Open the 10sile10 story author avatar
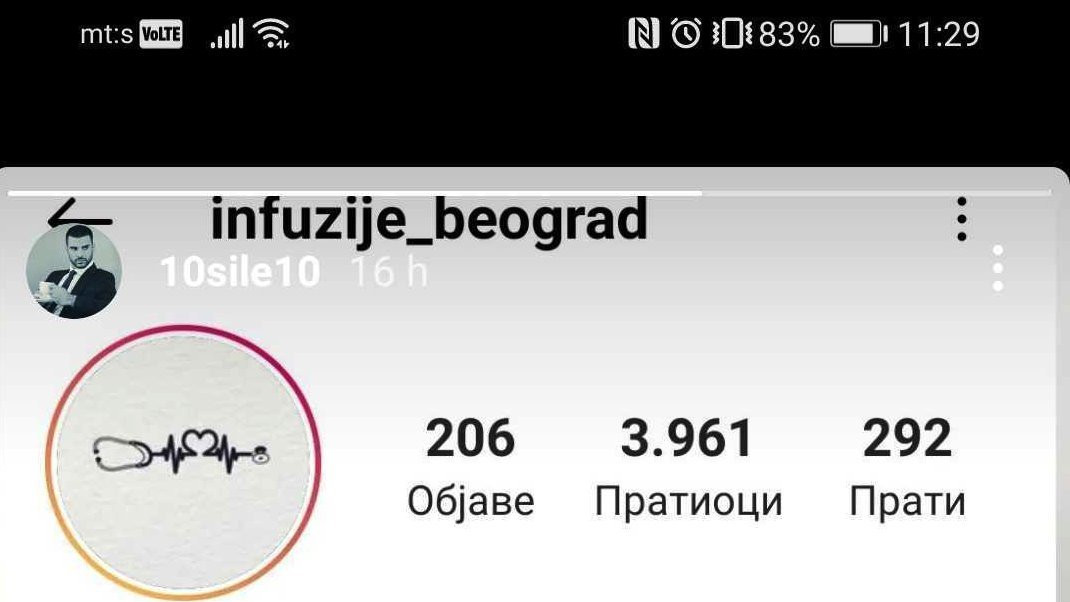 [x=74, y=271]
